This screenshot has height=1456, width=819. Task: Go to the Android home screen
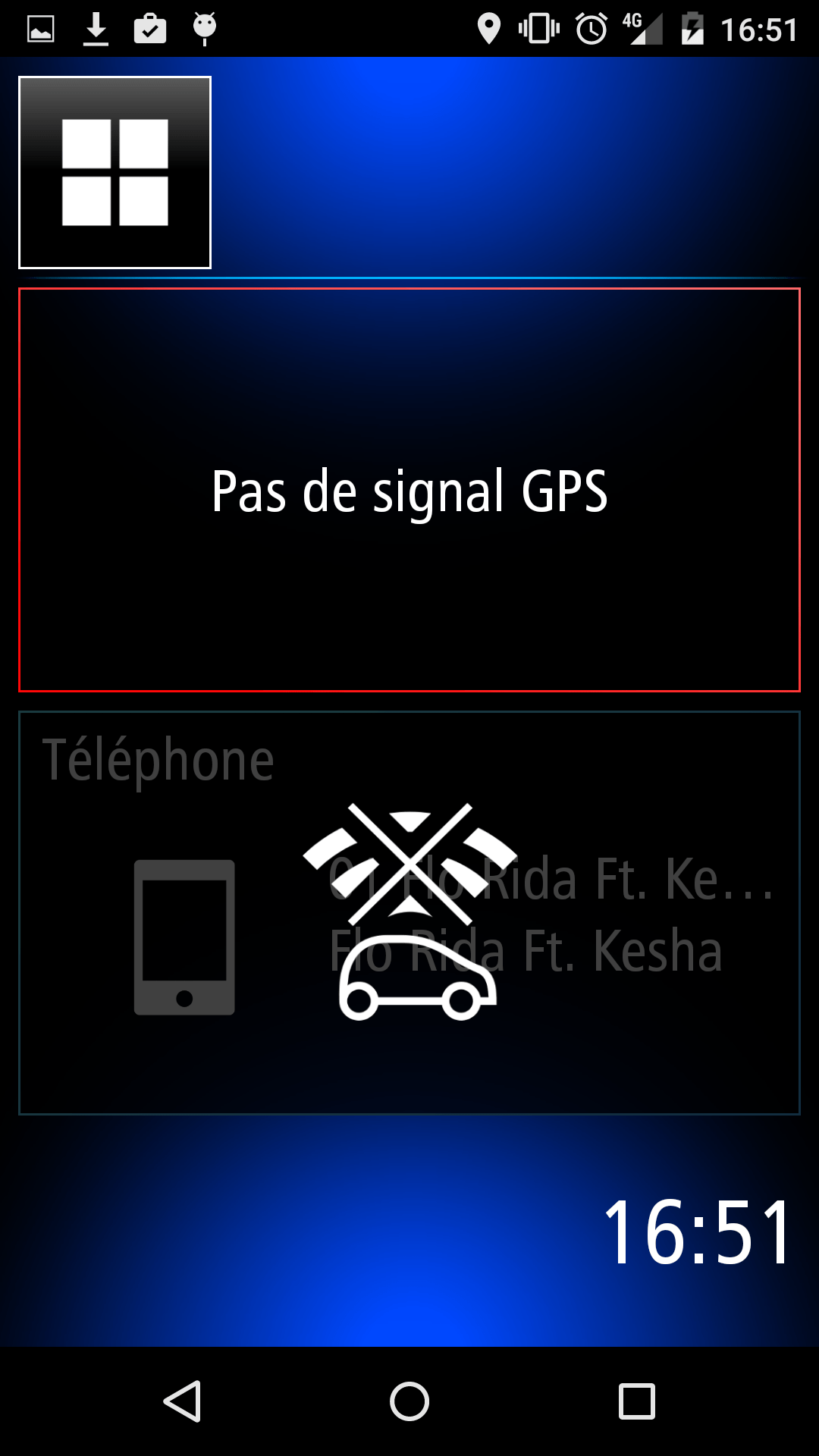click(x=409, y=1401)
